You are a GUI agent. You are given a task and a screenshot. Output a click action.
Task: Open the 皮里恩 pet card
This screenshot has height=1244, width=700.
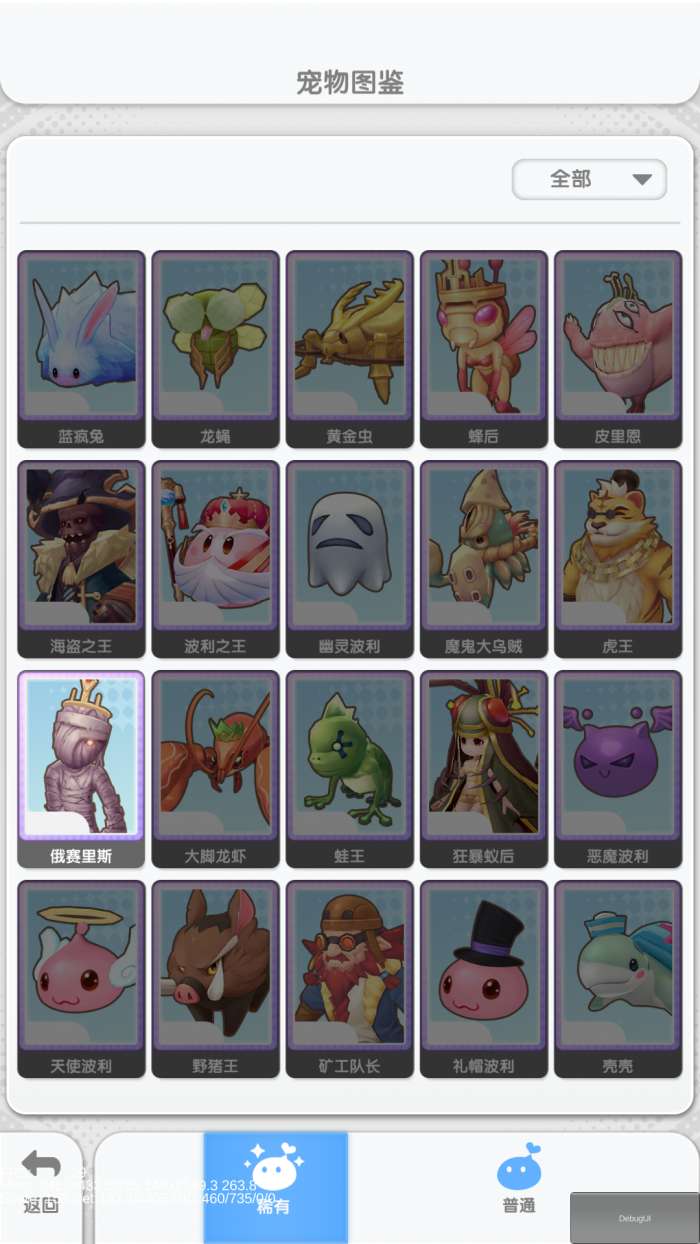618,349
